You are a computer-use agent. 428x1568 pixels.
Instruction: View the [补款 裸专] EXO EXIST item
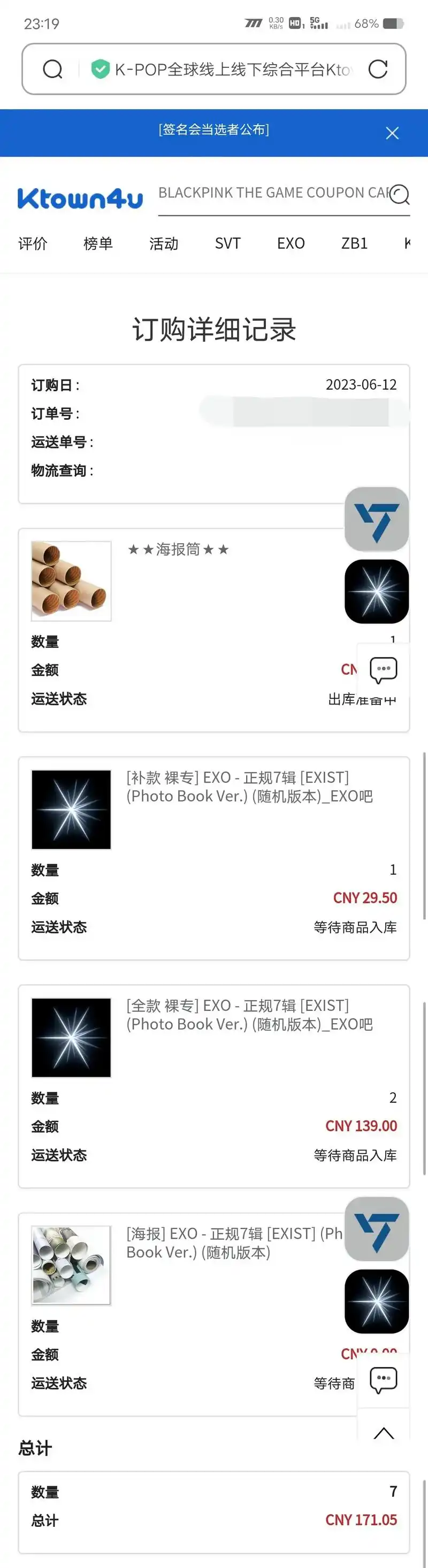pos(249,786)
